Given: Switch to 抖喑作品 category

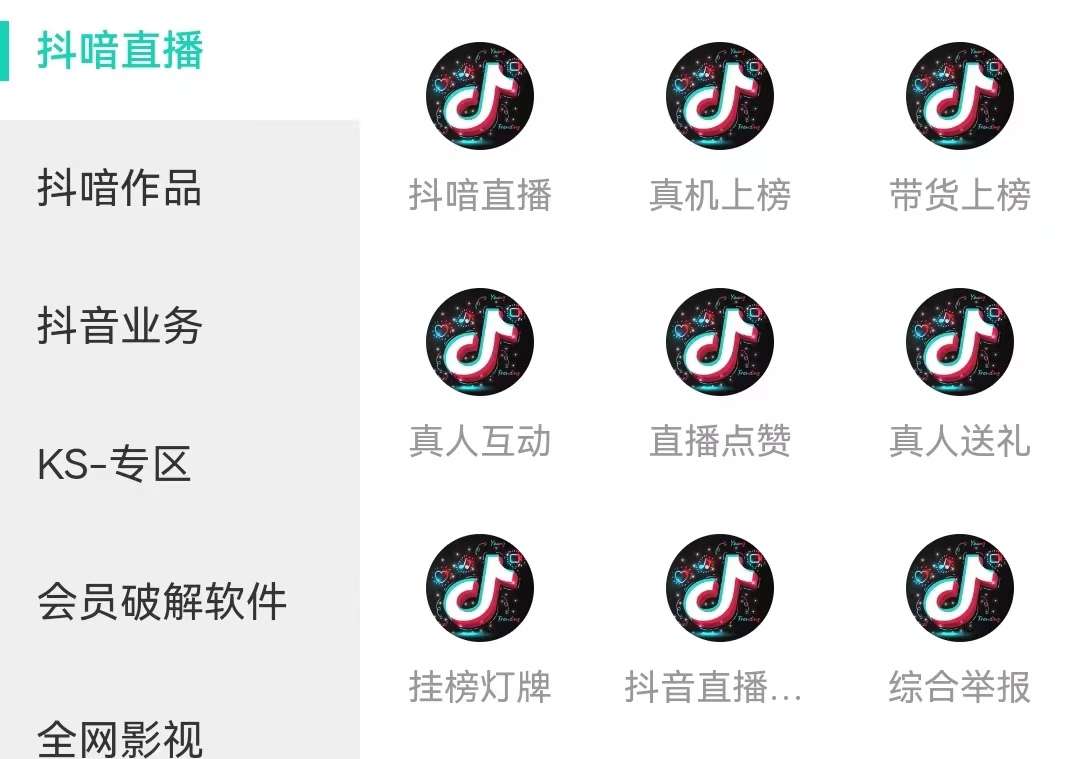Looking at the screenshot, I should point(120,188).
